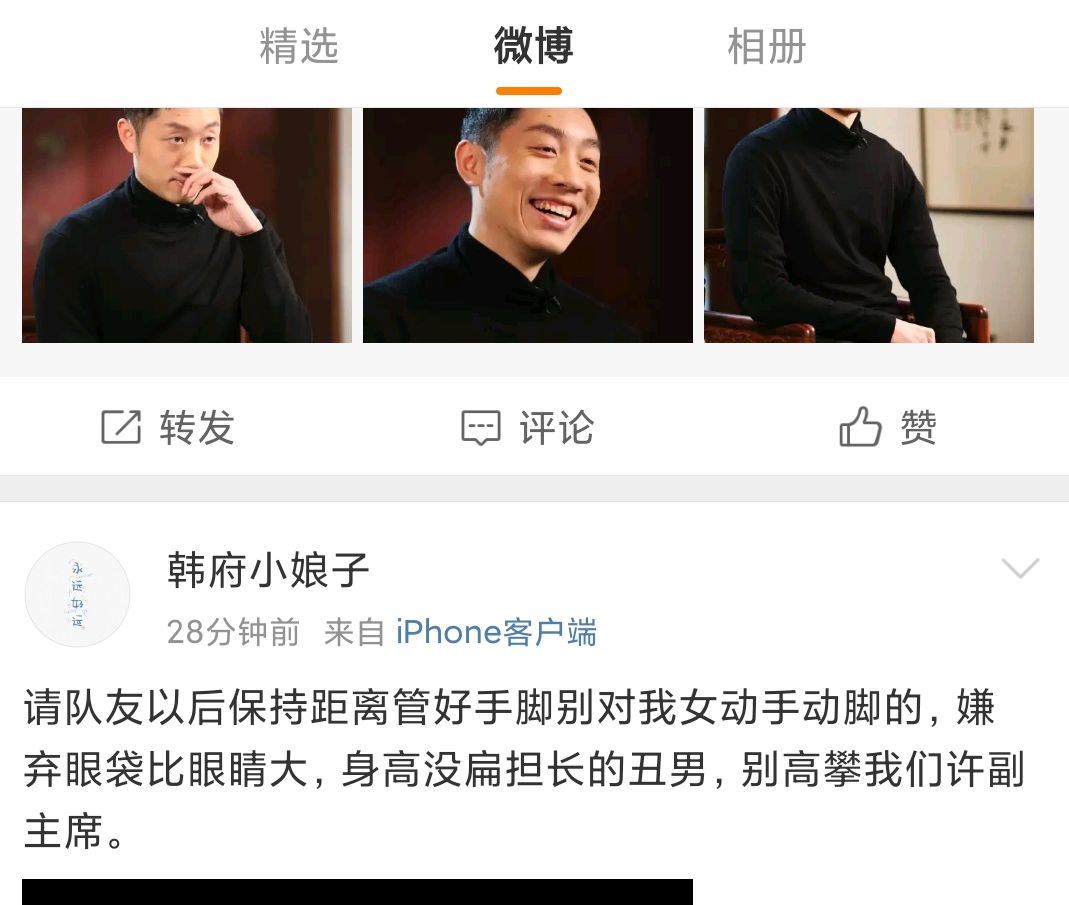Select the 微博 tab
This screenshot has height=905, width=1069.
[533, 48]
